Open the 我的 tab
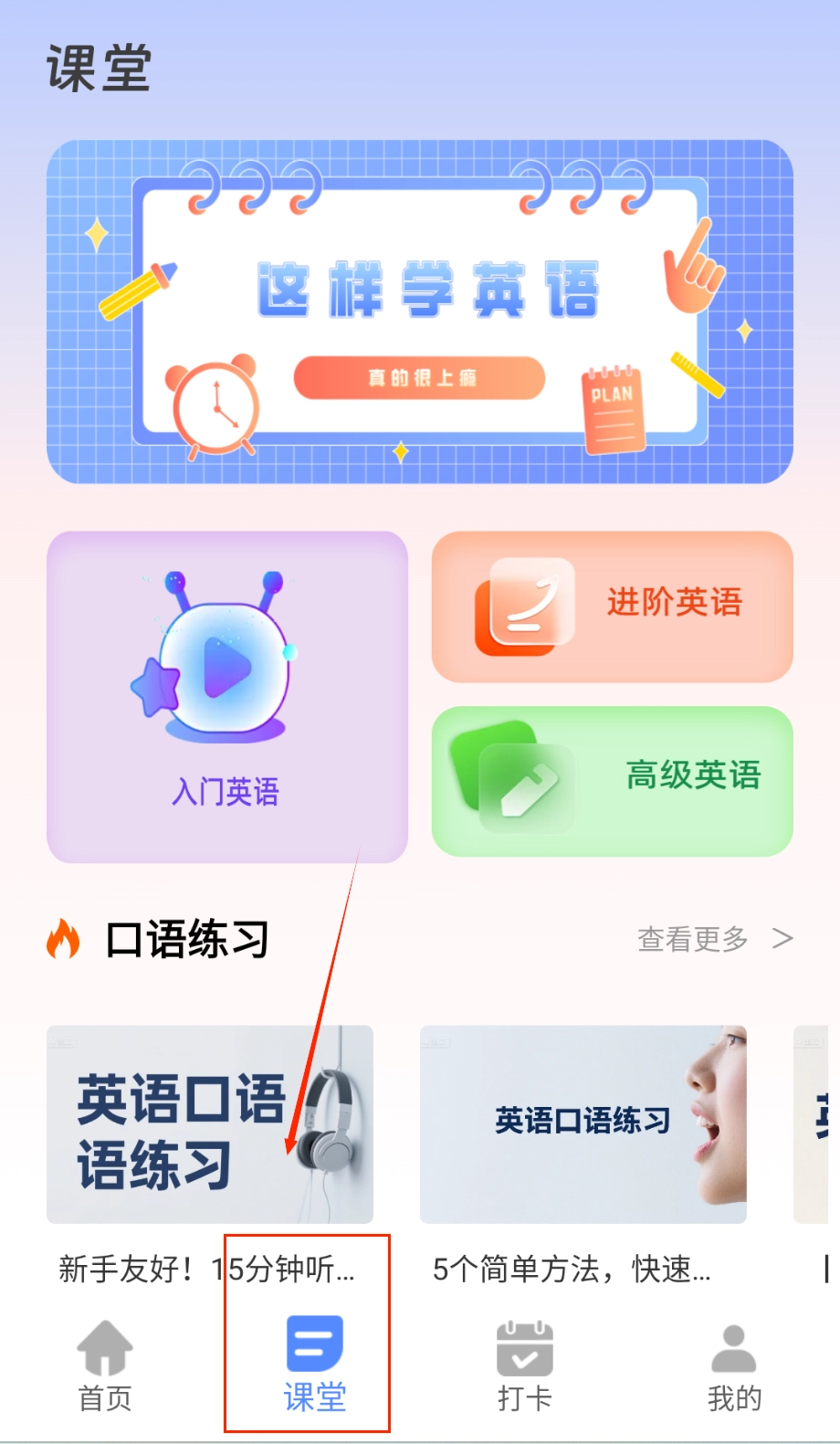This screenshot has width=840, height=1444. (733, 1366)
